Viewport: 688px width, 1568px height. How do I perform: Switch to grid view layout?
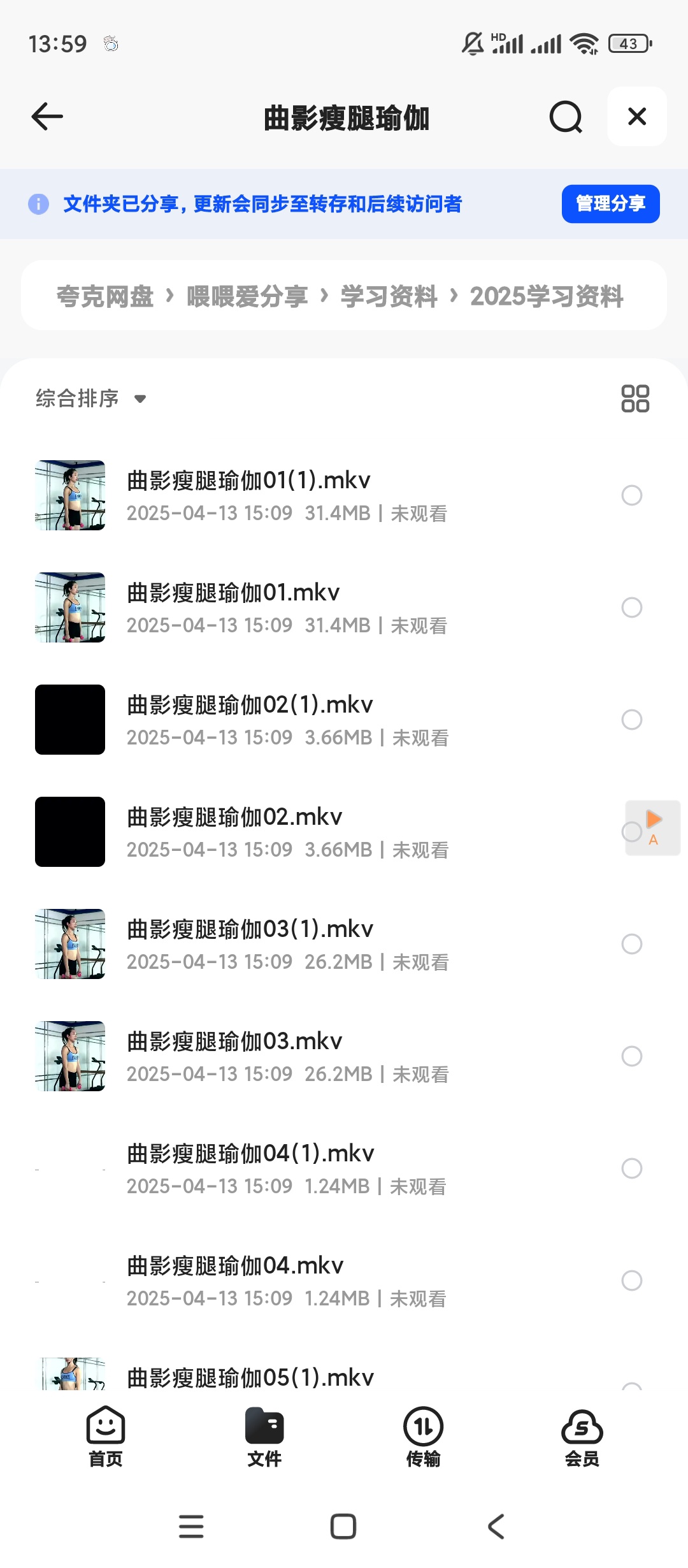[635, 400]
